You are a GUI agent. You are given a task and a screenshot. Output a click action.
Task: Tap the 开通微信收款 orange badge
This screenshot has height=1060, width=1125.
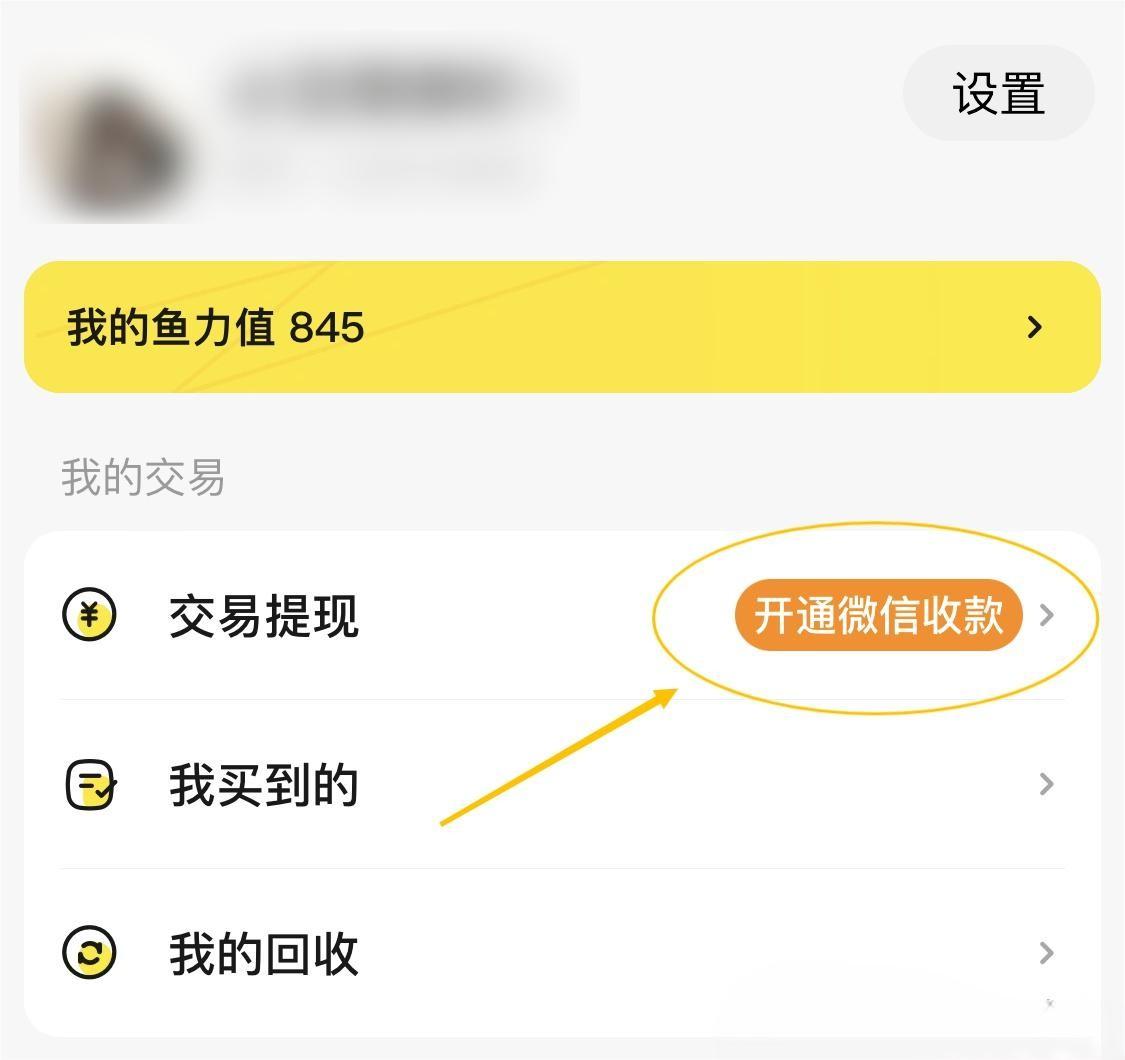[x=878, y=616]
